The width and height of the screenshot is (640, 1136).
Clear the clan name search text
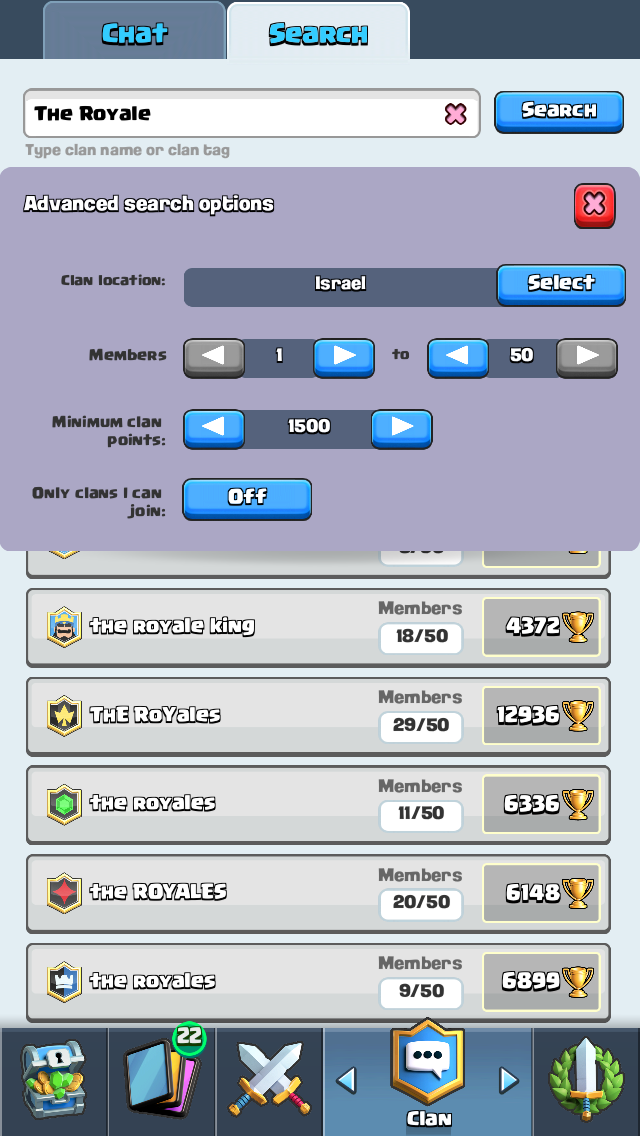[455, 113]
